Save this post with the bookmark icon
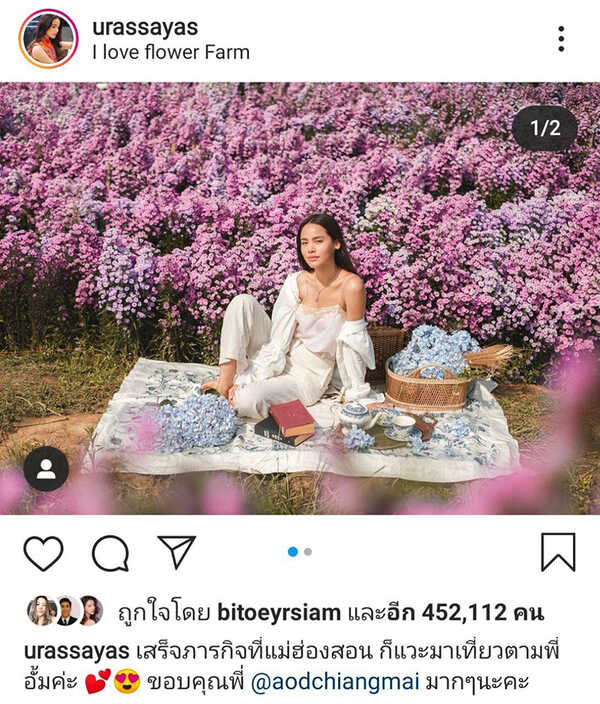Image resolution: width=600 pixels, height=704 pixels. click(x=558, y=552)
